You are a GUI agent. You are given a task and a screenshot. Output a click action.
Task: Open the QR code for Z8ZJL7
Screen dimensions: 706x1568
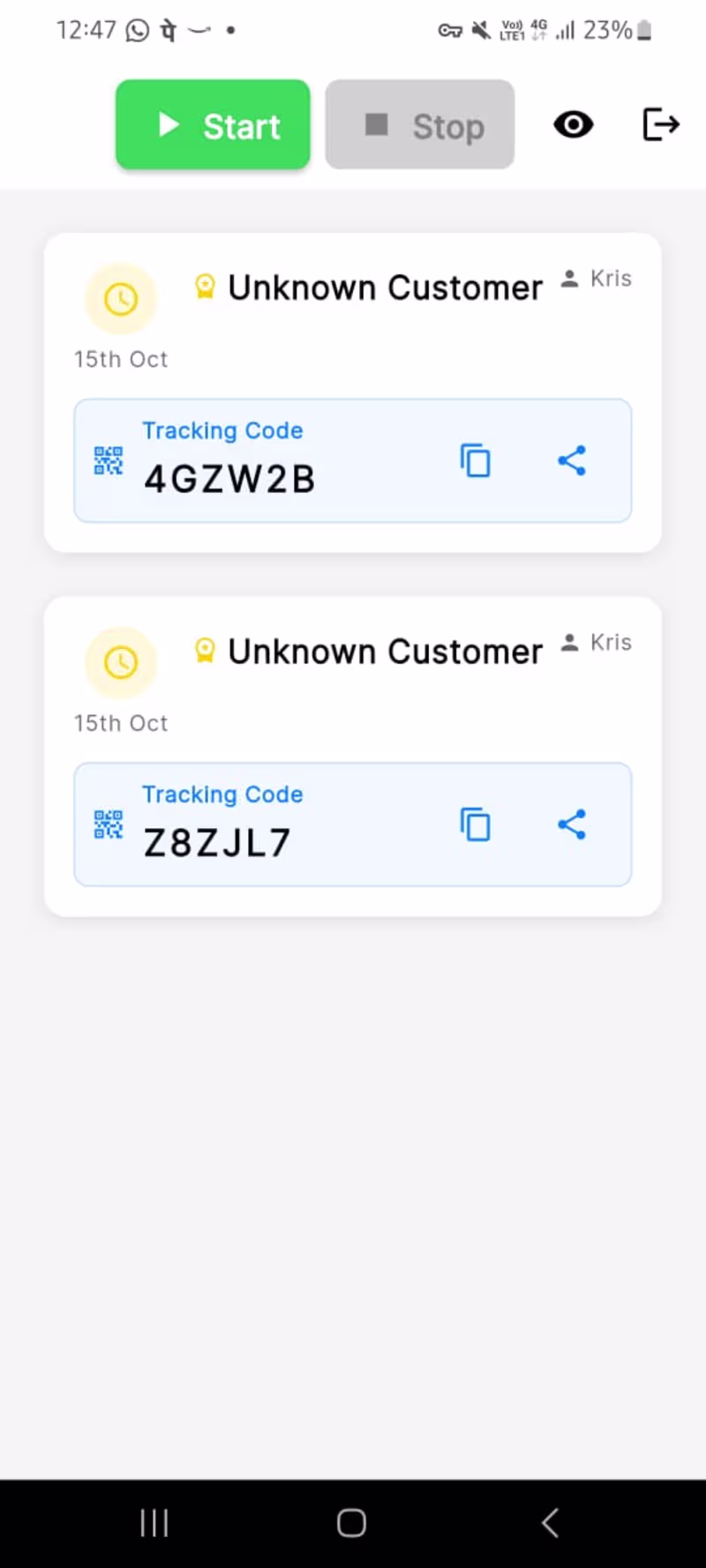108,825
